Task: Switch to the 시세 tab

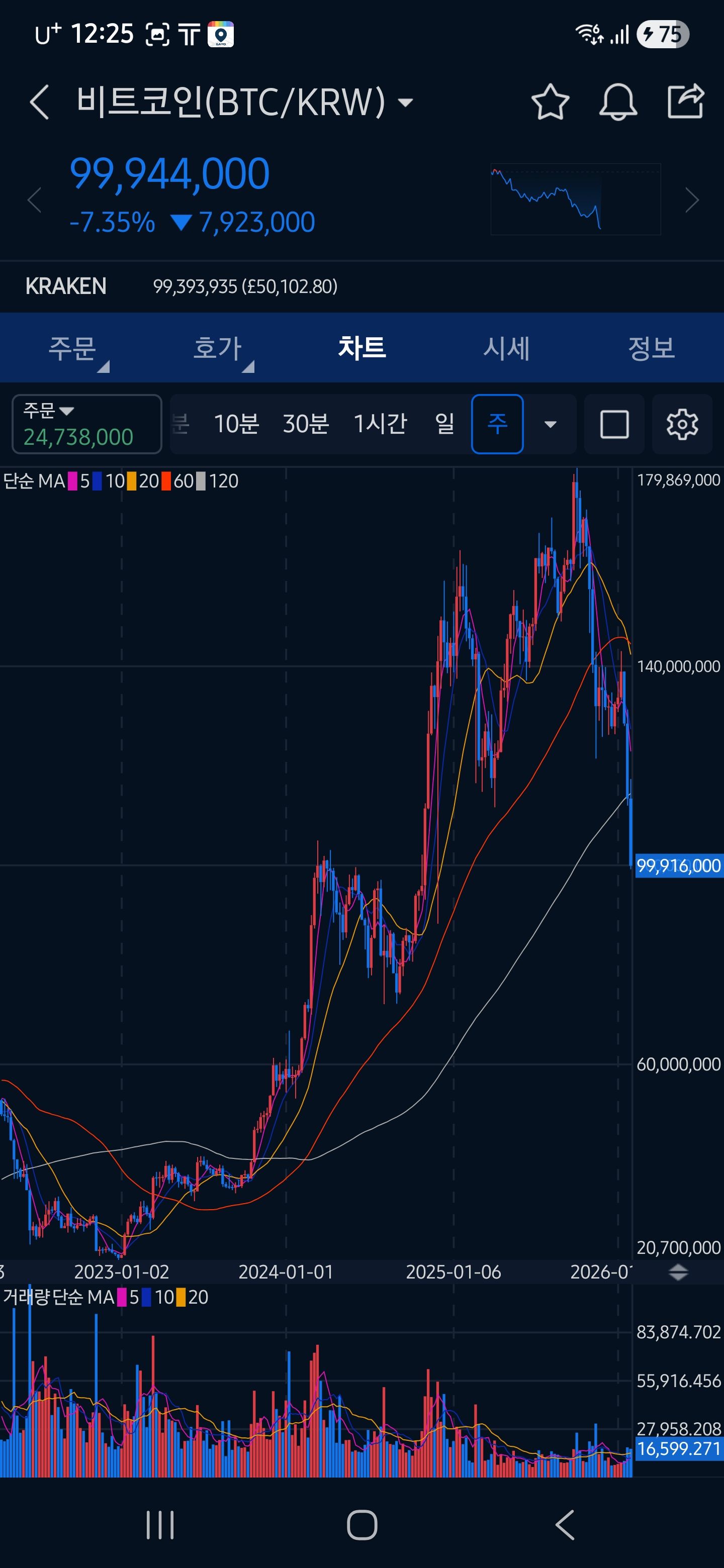Action: (x=506, y=348)
